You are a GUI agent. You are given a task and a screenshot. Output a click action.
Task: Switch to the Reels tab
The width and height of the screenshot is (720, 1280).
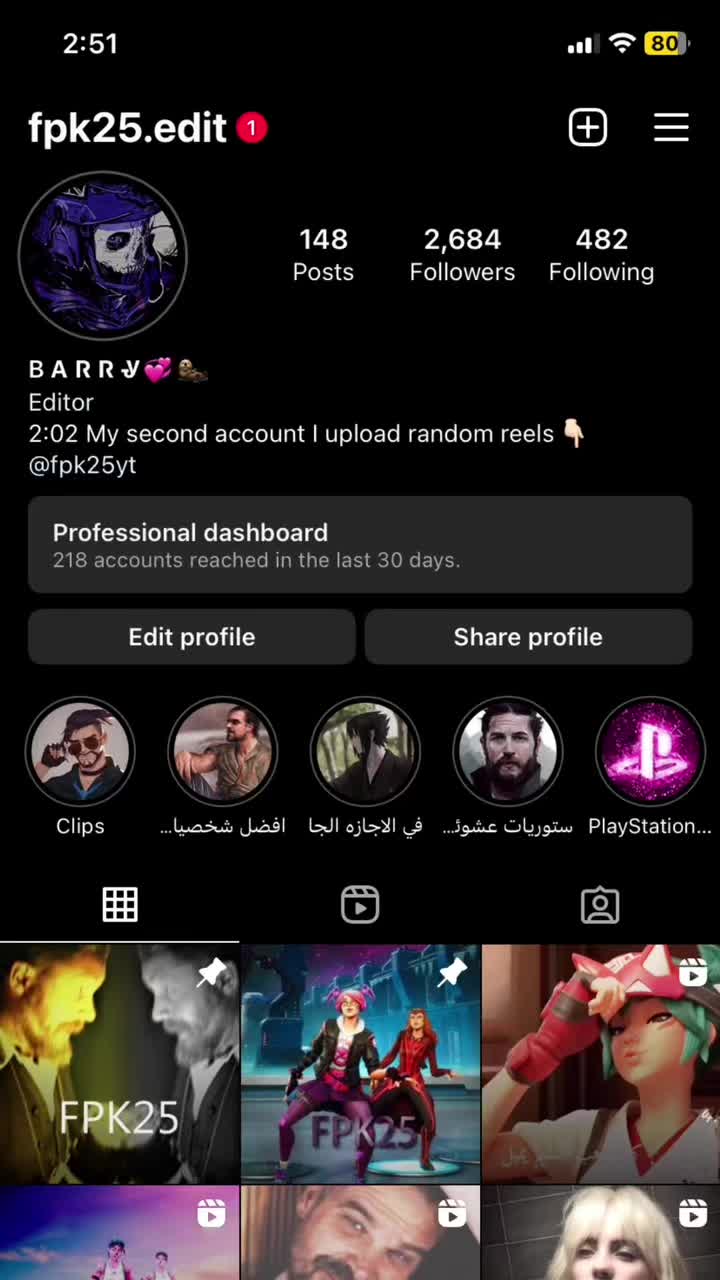(x=360, y=905)
